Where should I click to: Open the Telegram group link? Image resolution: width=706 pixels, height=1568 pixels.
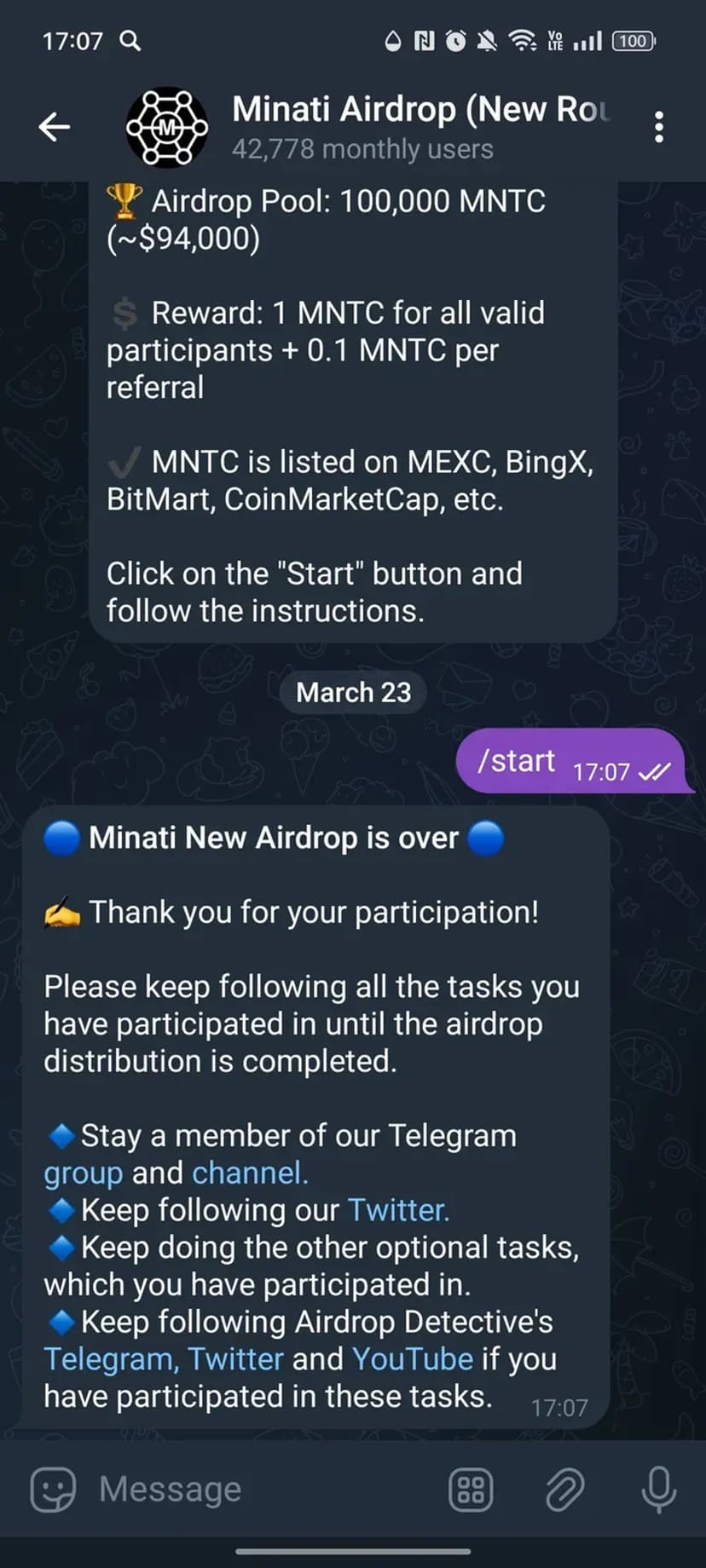pyautogui.click(x=83, y=1173)
